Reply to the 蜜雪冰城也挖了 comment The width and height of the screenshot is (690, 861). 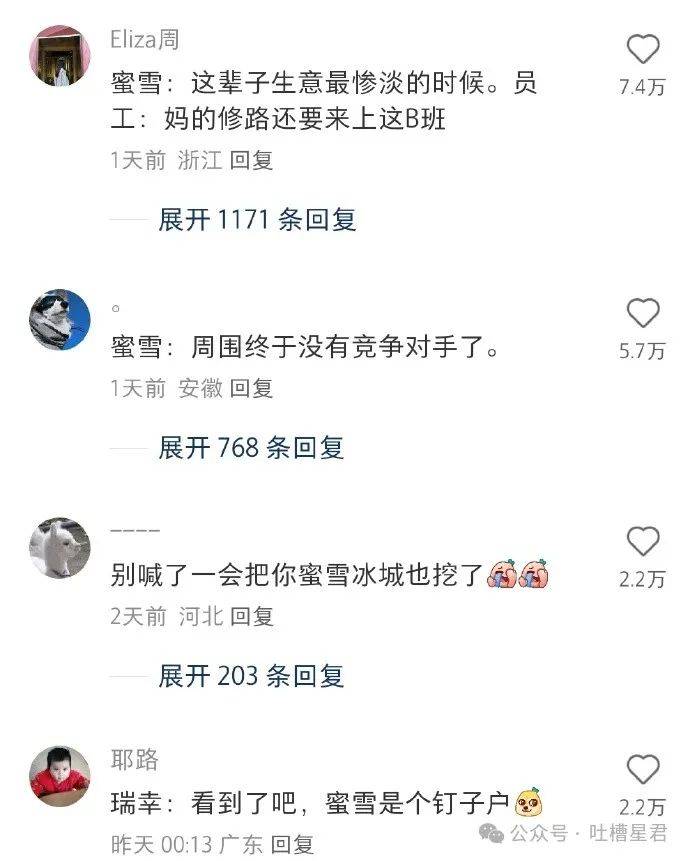[251, 616]
